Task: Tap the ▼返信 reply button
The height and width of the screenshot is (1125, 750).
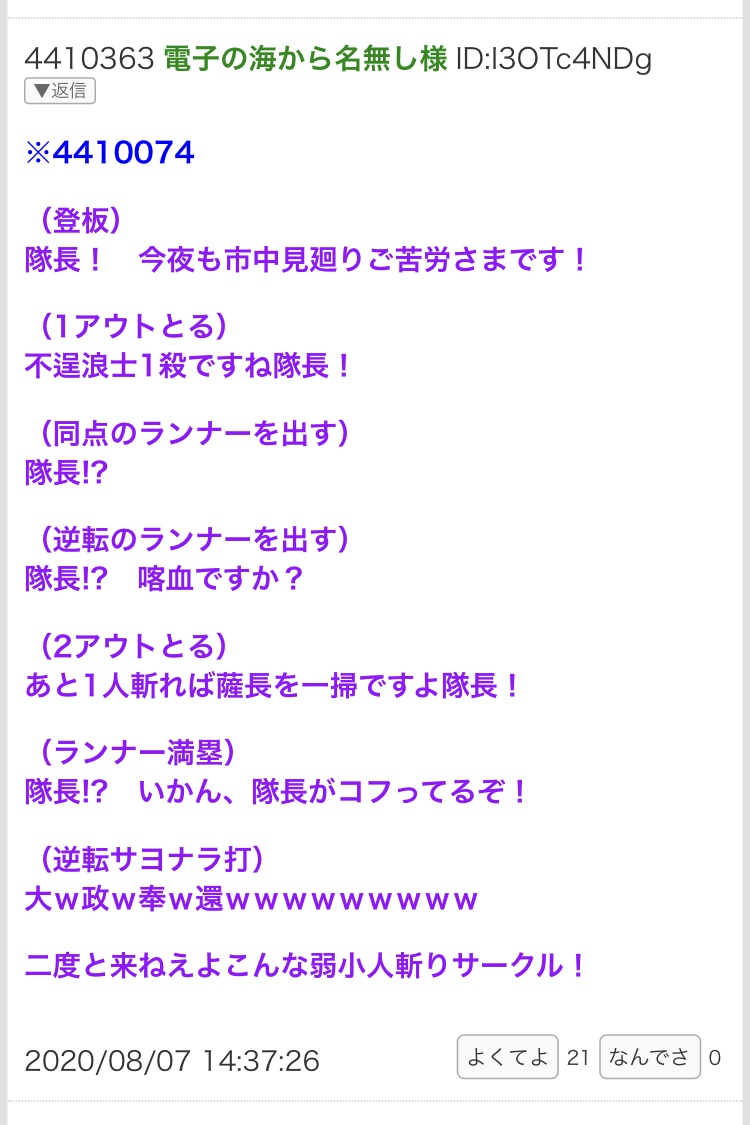Action: (x=60, y=91)
